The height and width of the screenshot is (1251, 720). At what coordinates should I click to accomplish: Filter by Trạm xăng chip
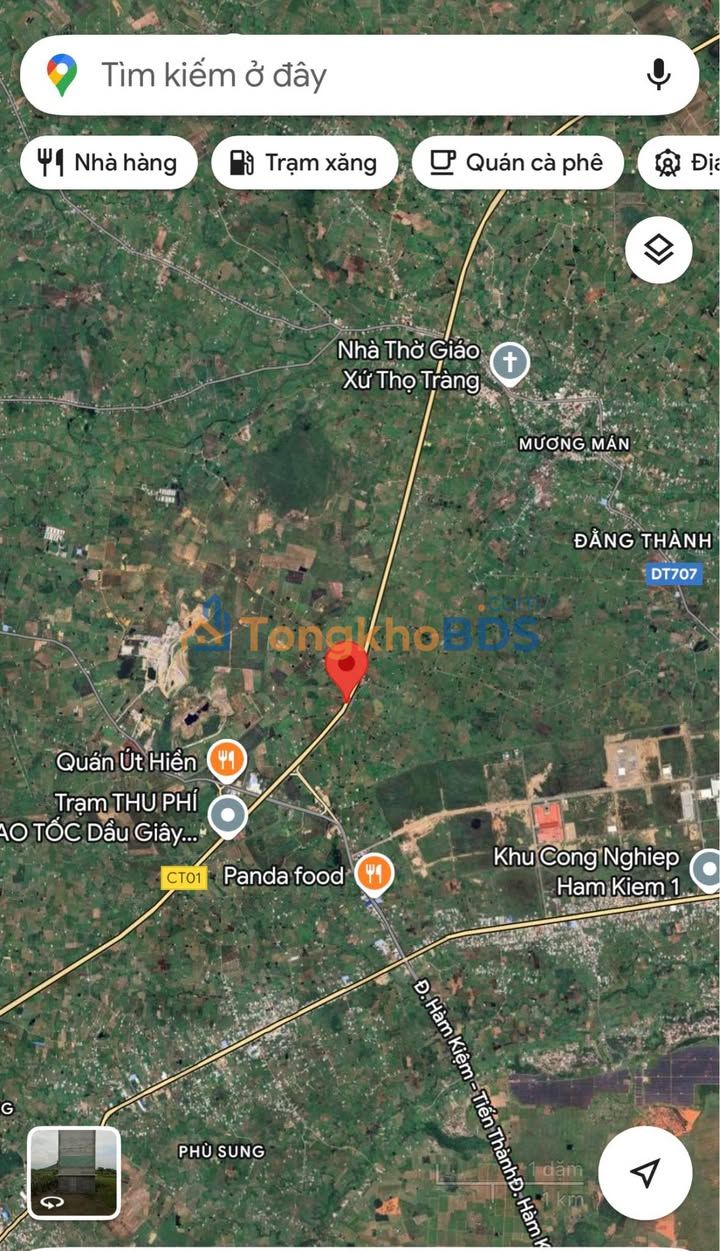pyautogui.click(x=304, y=162)
